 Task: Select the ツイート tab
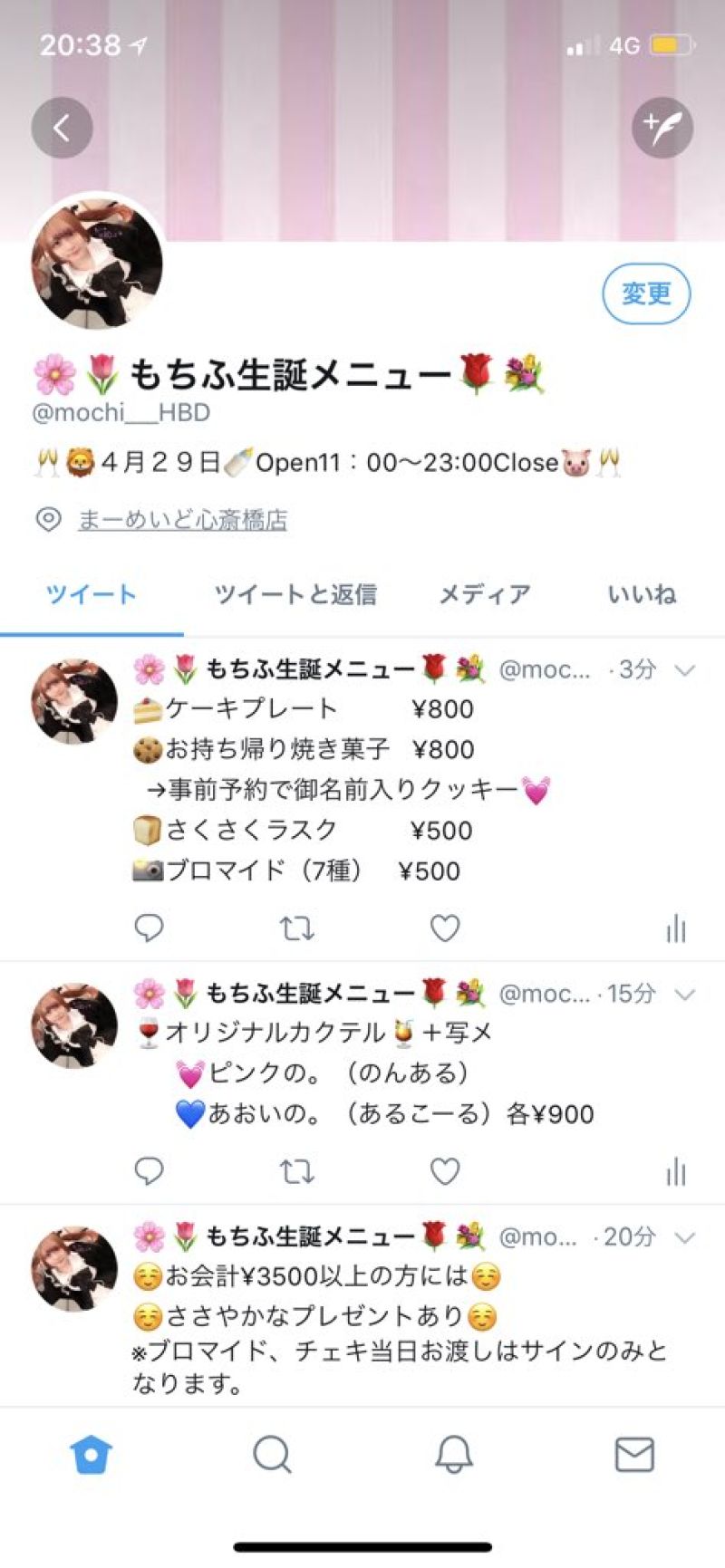click(91, 594)
